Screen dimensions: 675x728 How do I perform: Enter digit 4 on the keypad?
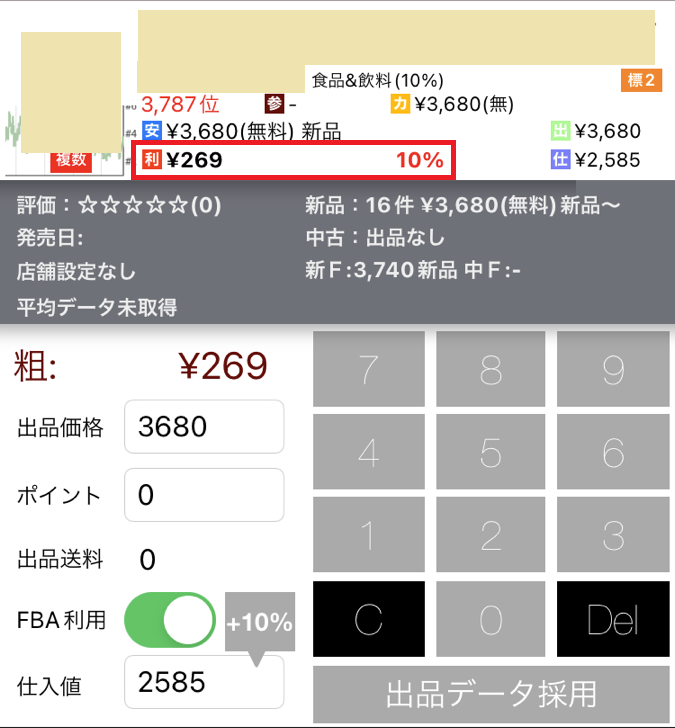pyautogui.click(x=369, y=453)
